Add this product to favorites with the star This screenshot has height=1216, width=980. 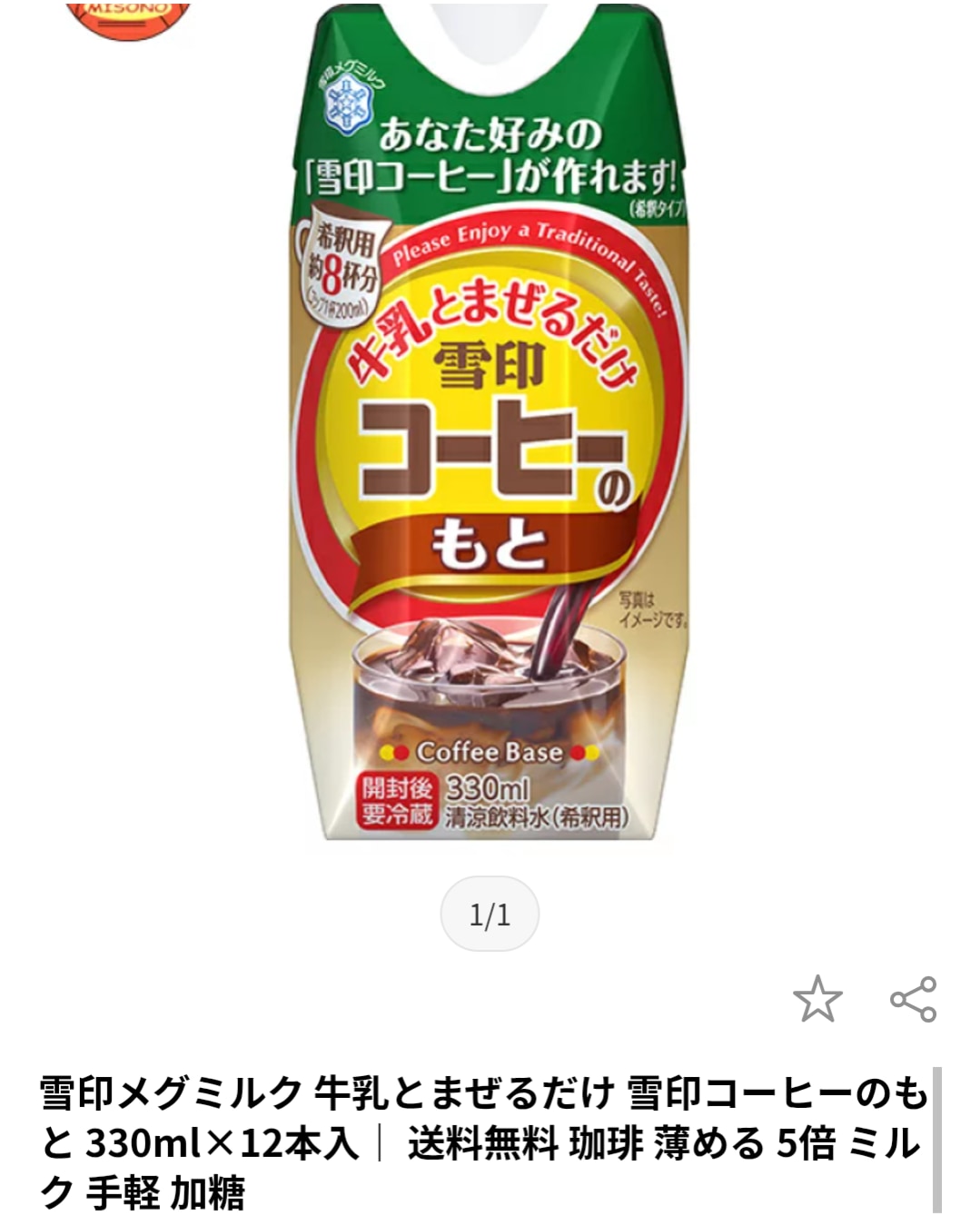tap(817, 999)
